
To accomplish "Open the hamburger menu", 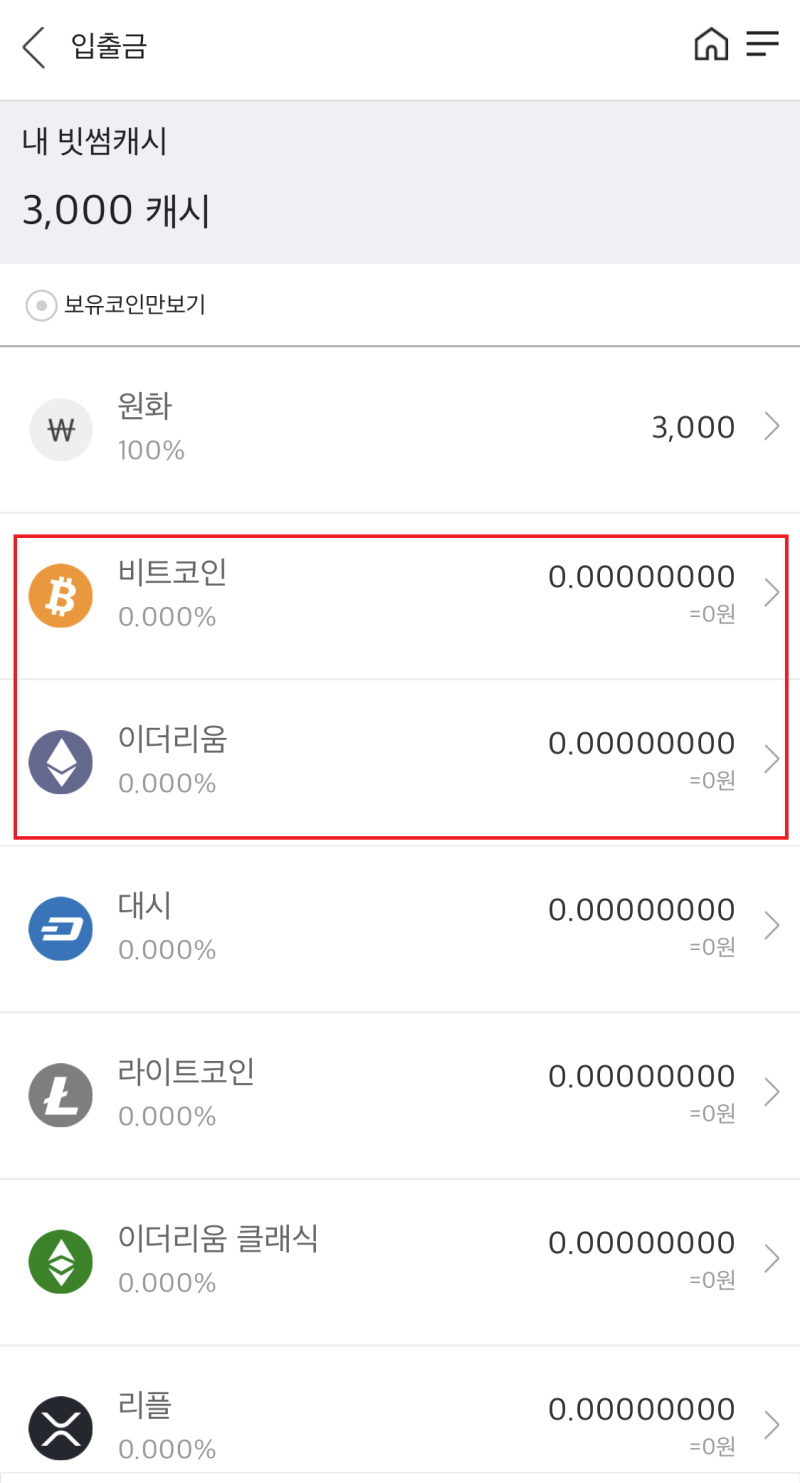I will click(764, 44).
